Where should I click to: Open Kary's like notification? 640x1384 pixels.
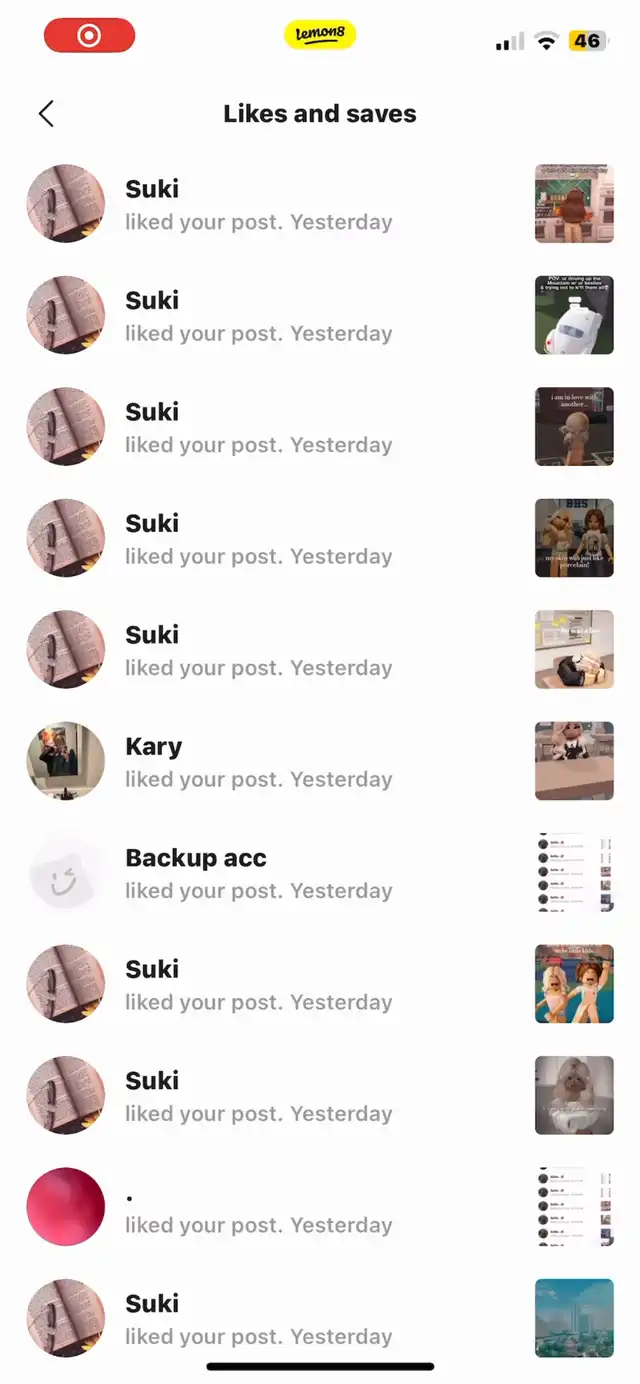320,761
